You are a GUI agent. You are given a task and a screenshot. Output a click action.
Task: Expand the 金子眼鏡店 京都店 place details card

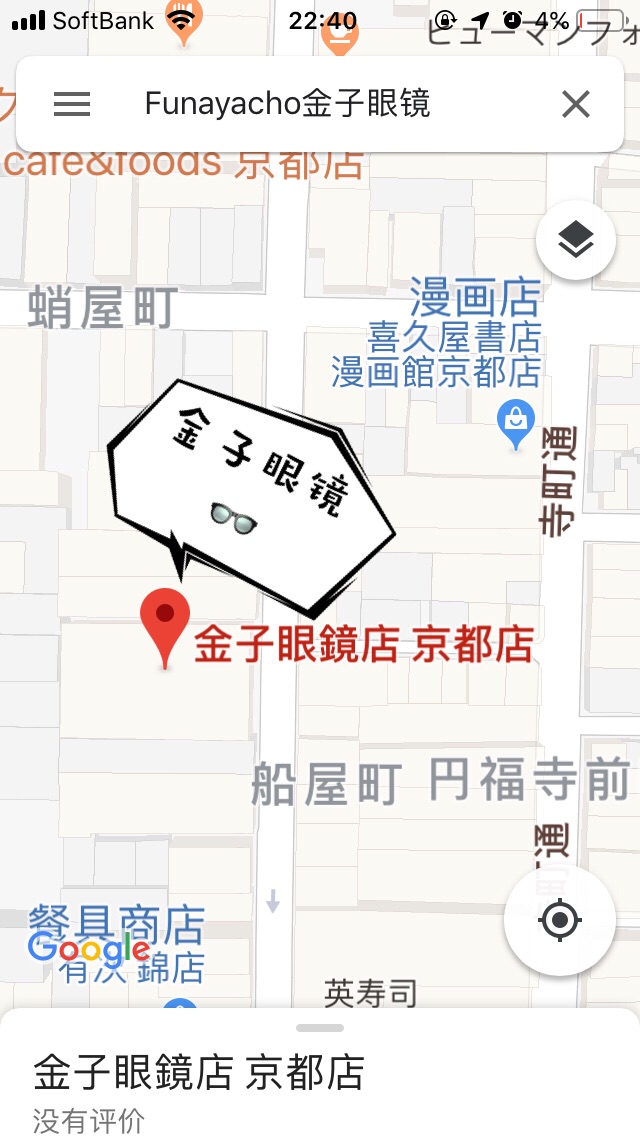tap(200, 1075)
